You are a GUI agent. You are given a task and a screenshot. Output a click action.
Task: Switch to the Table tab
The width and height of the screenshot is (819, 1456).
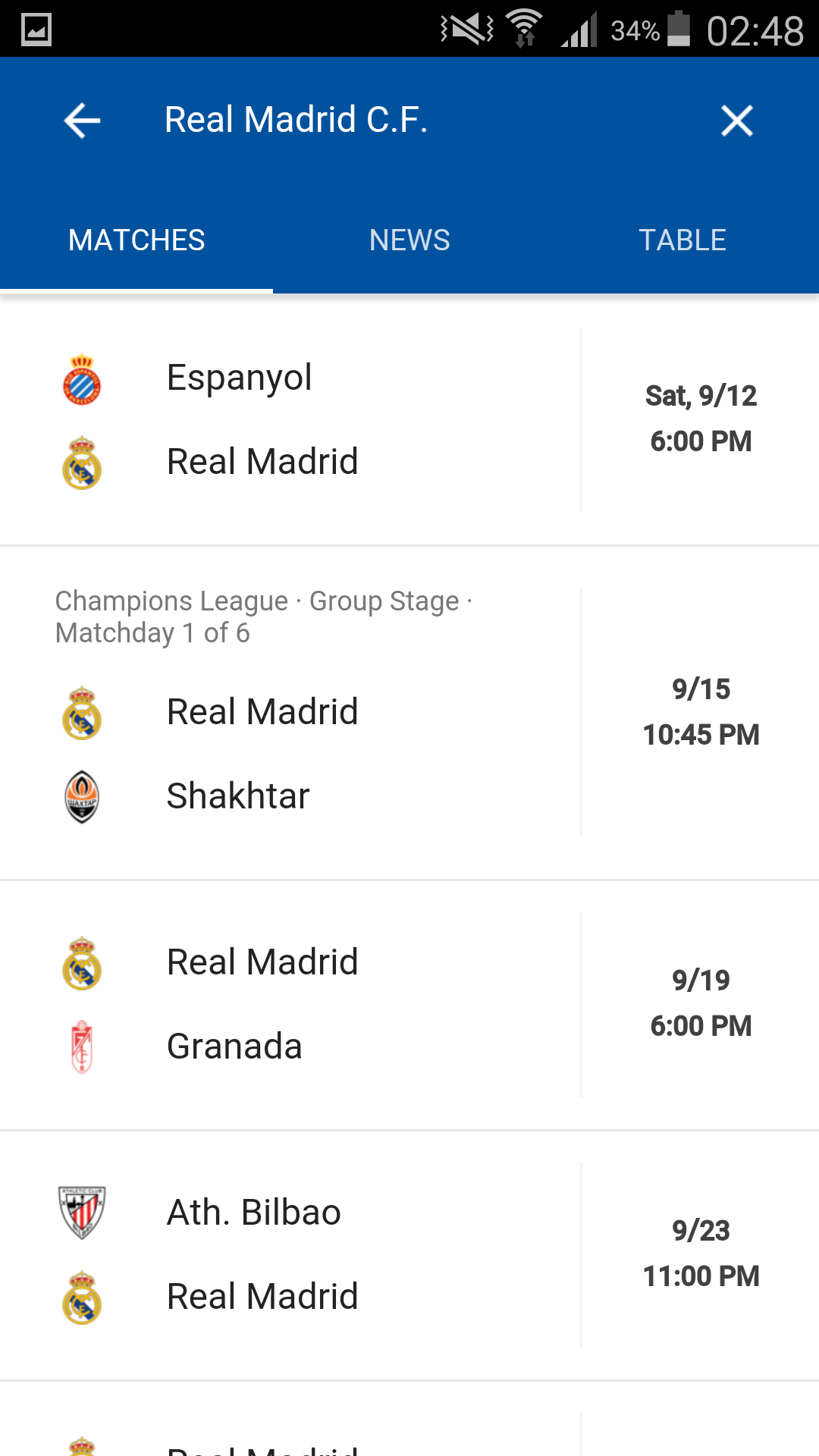coord(682,240)
